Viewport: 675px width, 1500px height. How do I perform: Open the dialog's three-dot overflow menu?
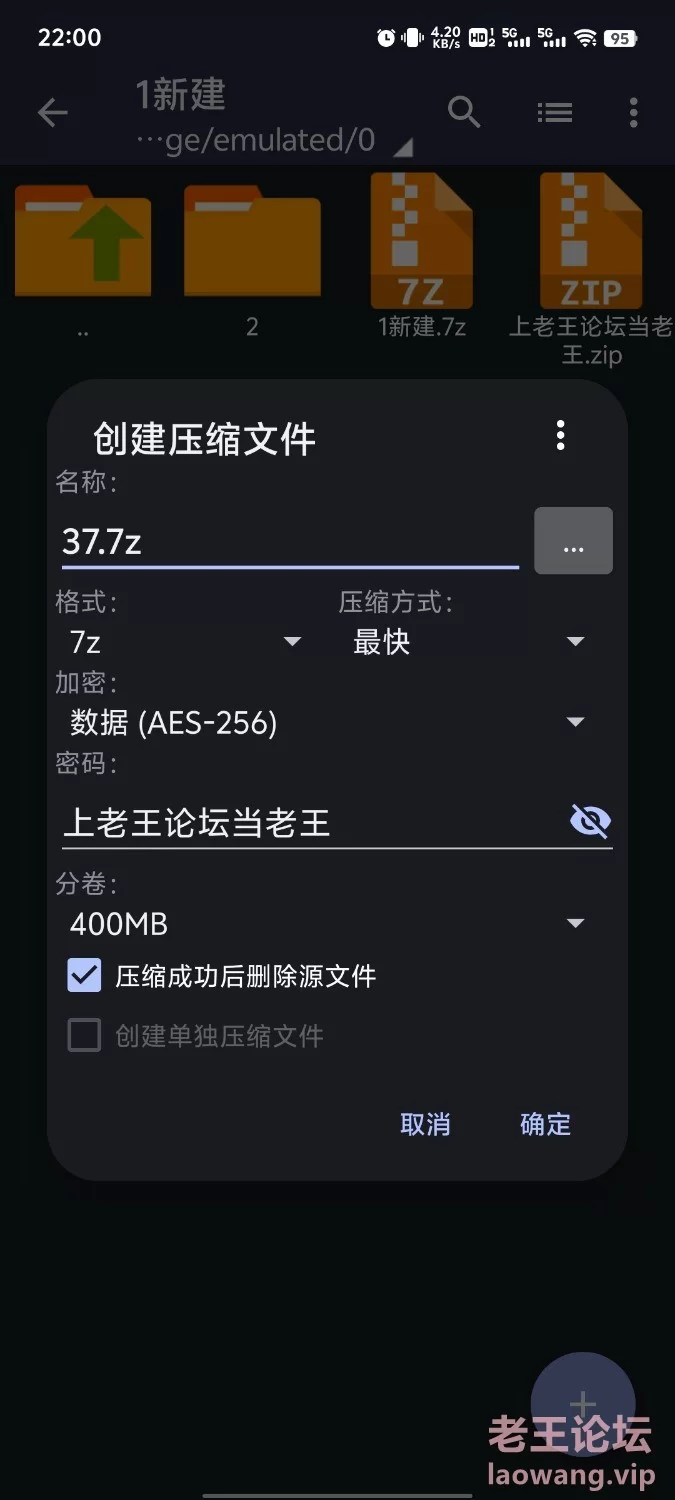560,435
